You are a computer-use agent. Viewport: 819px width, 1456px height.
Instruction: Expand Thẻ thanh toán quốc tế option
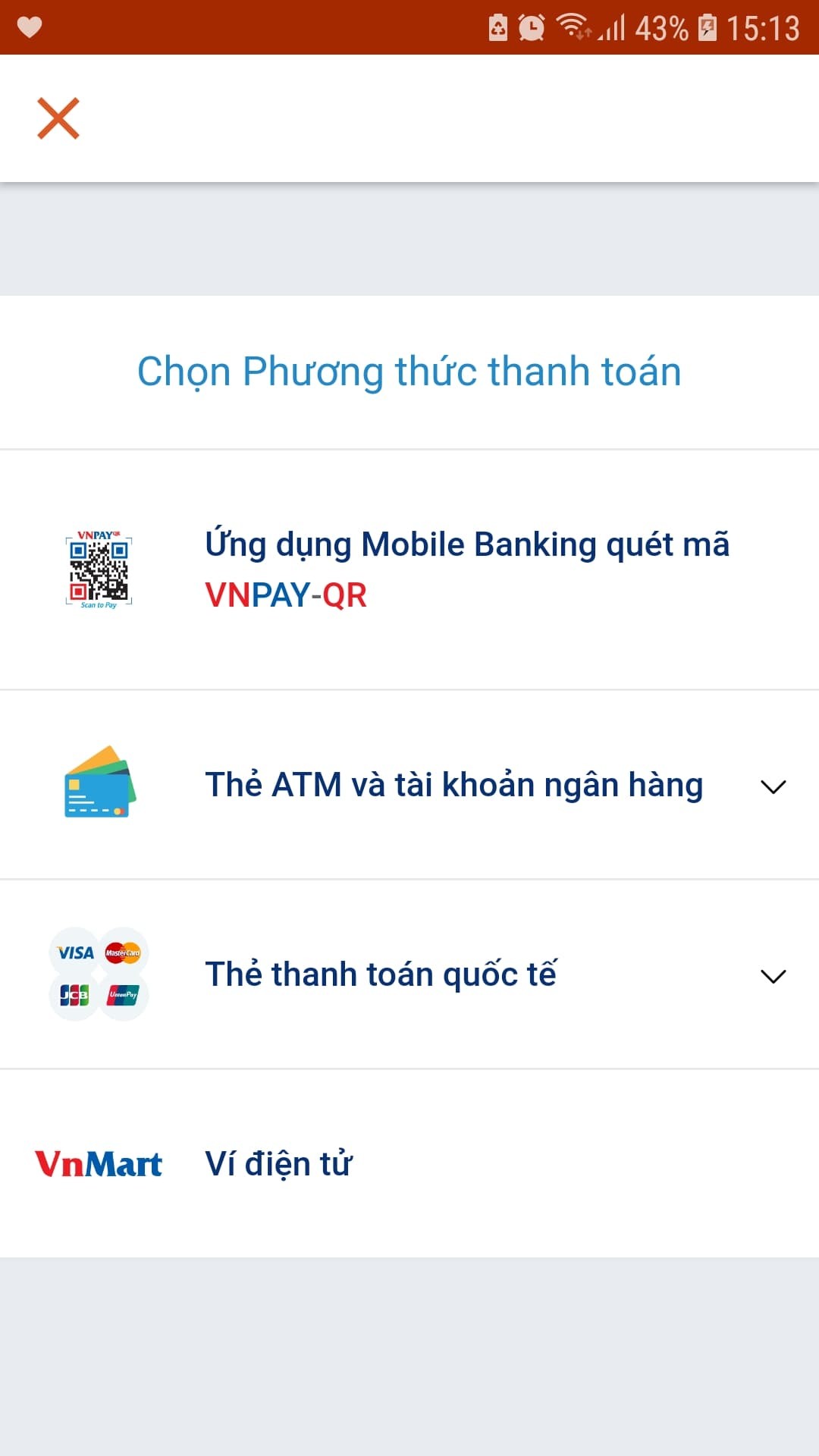[772, 976]
